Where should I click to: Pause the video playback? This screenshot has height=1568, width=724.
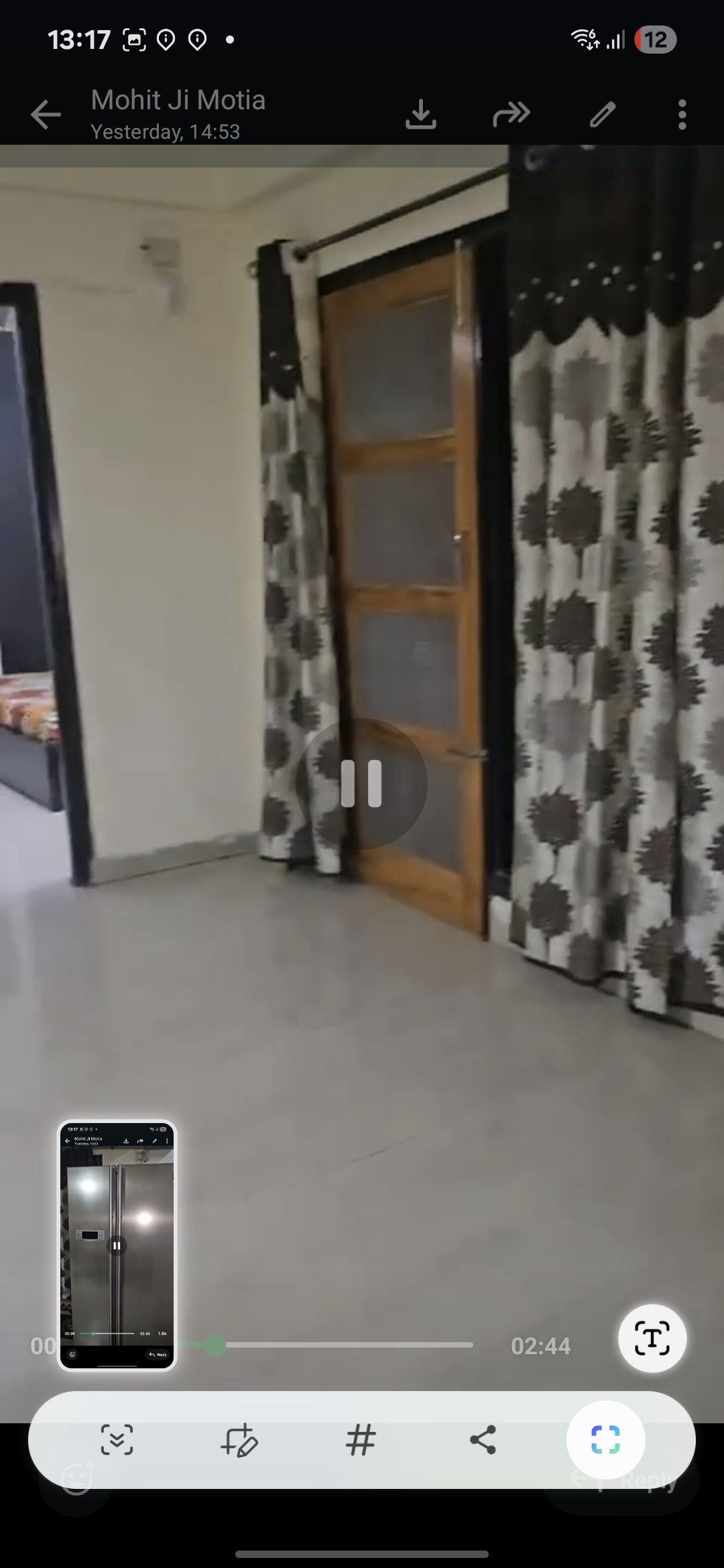click(361, 783)
